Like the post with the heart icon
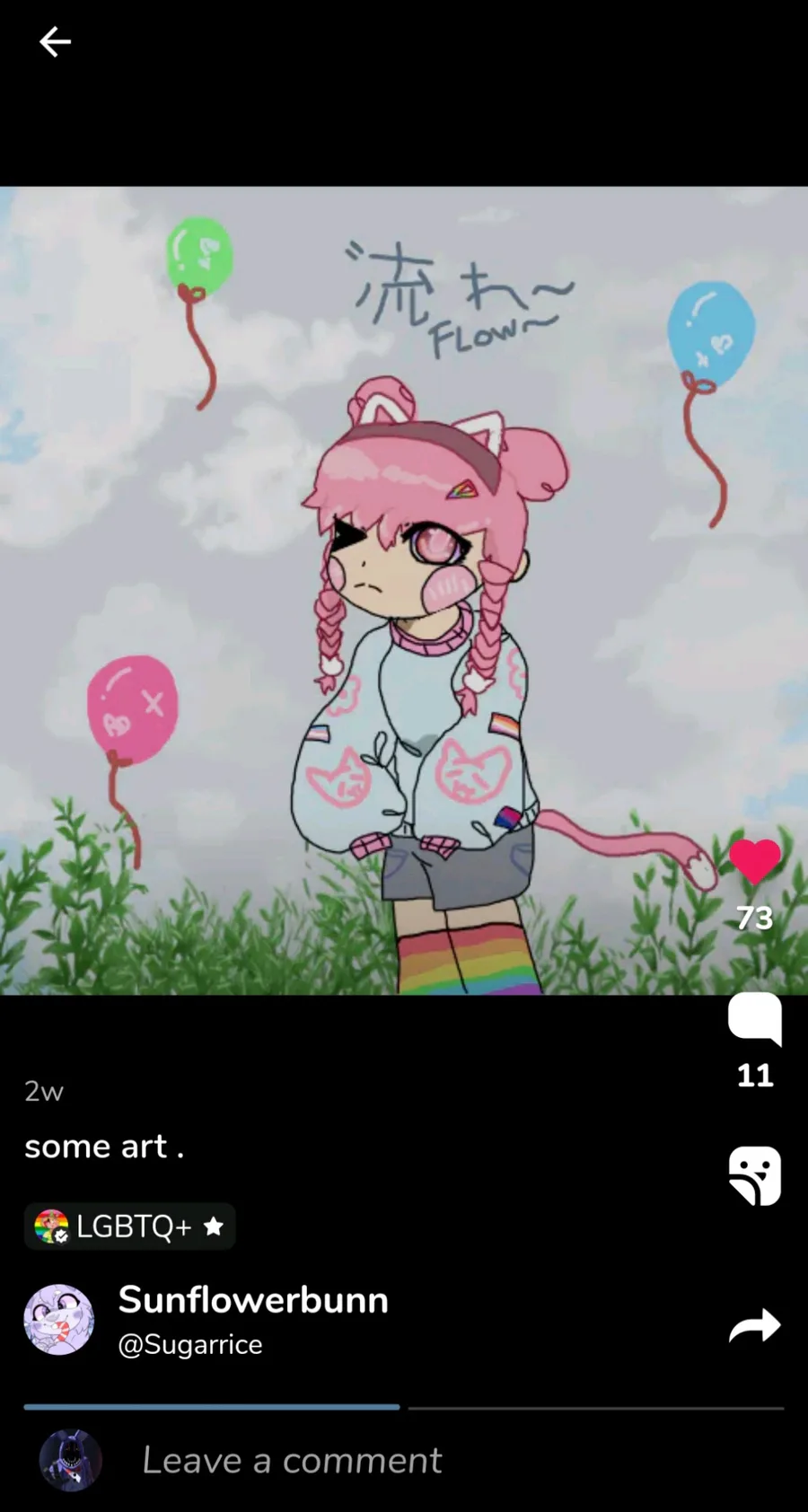The image size is (808, 1512). coord(755,862)
